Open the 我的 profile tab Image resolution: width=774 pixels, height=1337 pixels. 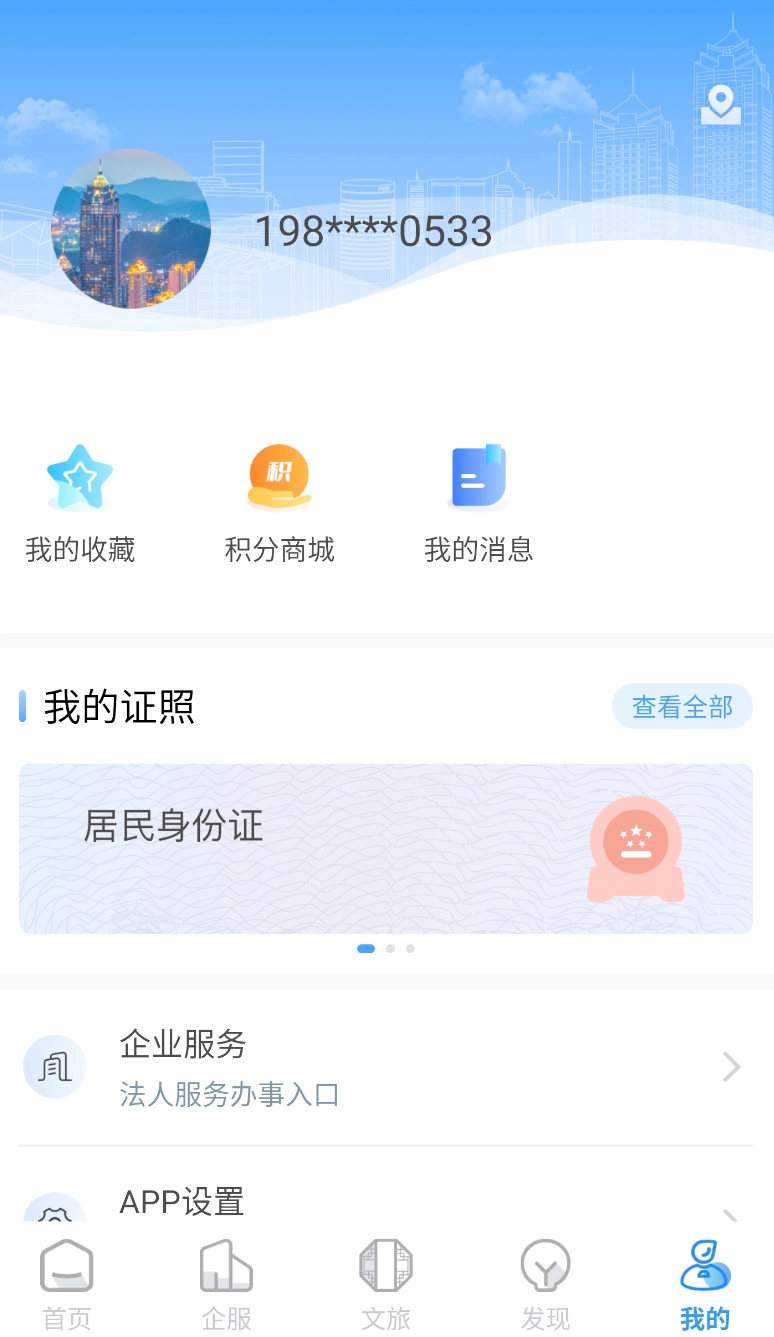[705, 1281]
